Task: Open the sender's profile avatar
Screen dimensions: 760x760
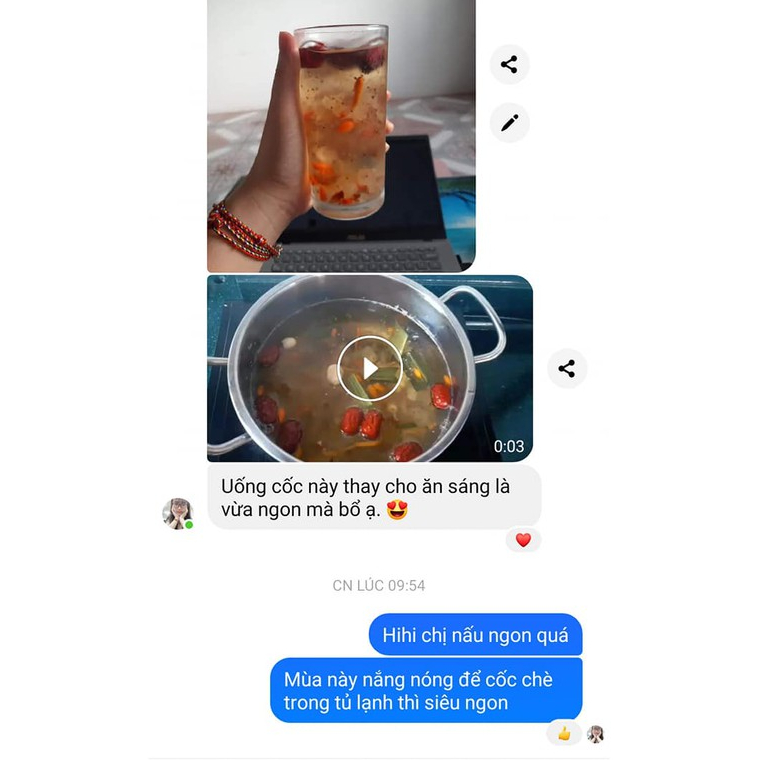Action: point(178,513)
